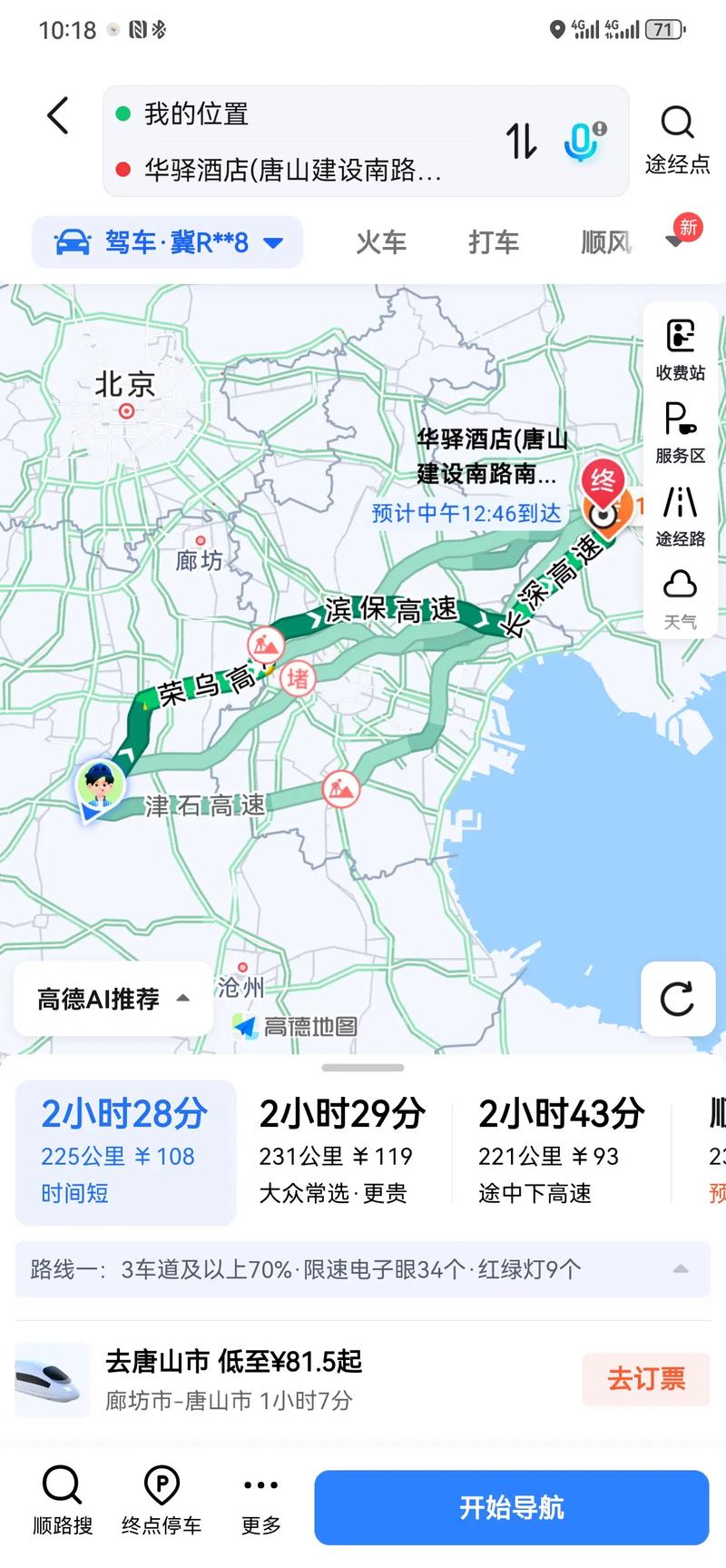This screenshot has height=1568, width=726.
Task: Swap origin and destination with exchange arrows
Action: click(x=522, y=143)
